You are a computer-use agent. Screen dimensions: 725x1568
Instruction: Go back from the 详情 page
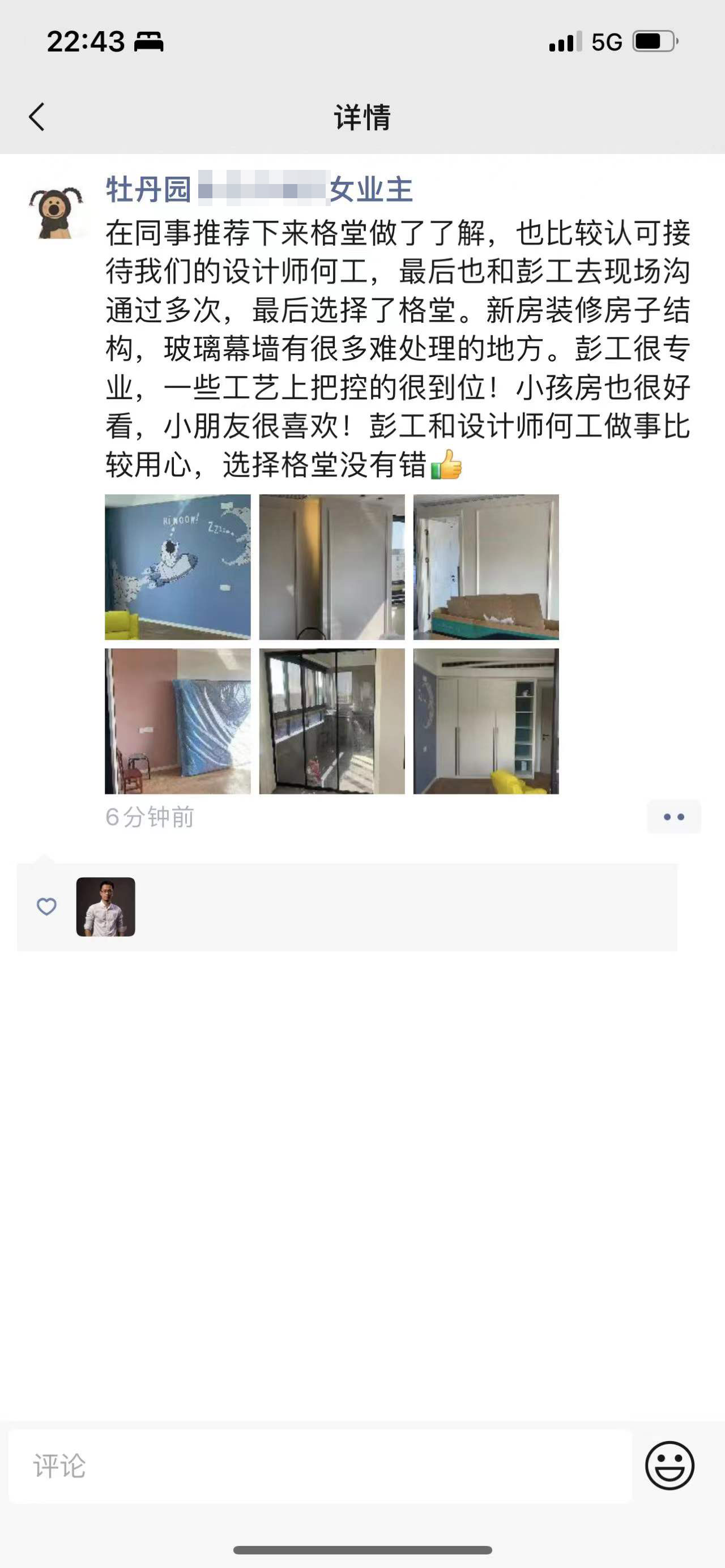pos(37,116)
